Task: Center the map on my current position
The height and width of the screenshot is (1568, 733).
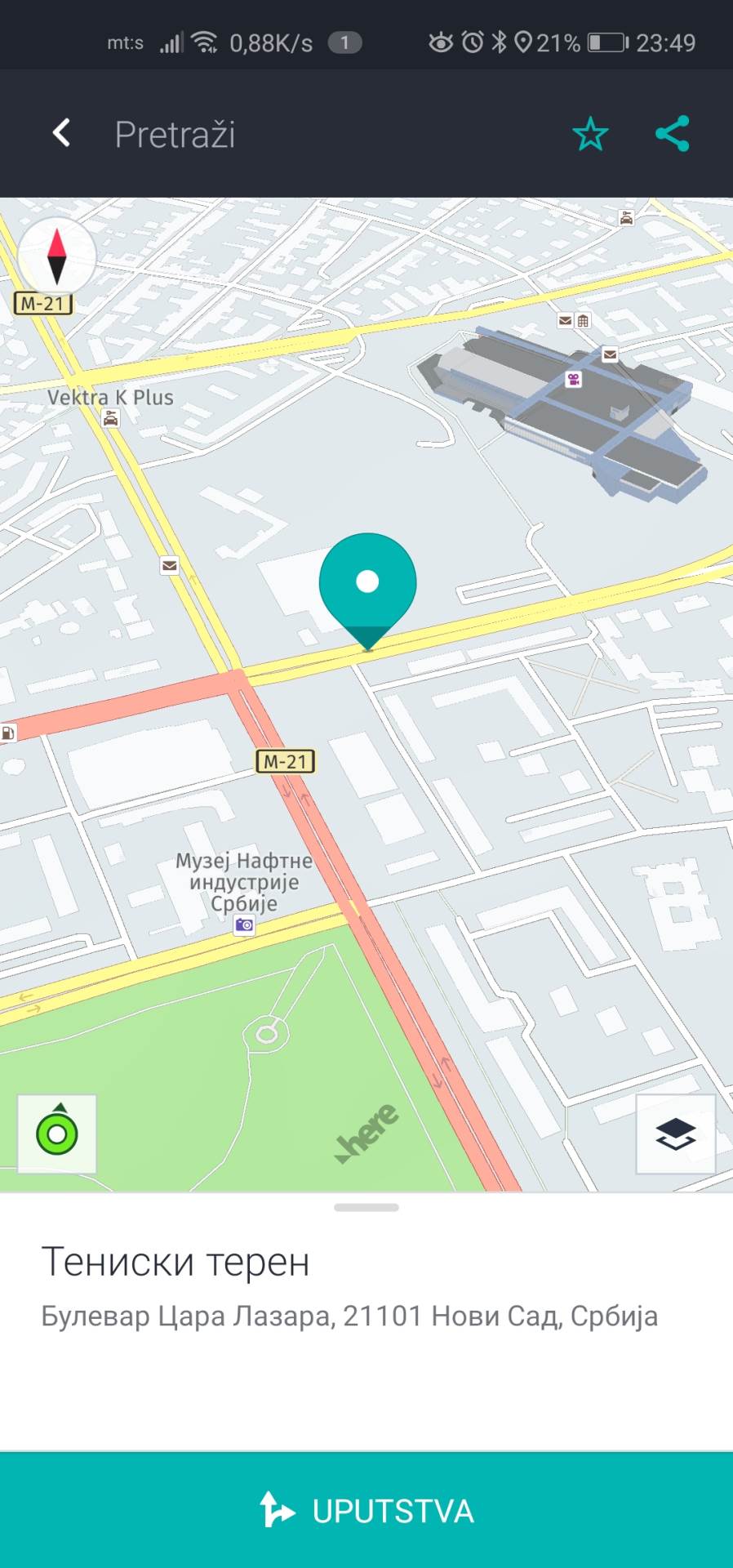Action: click(x=57, y=1134)
